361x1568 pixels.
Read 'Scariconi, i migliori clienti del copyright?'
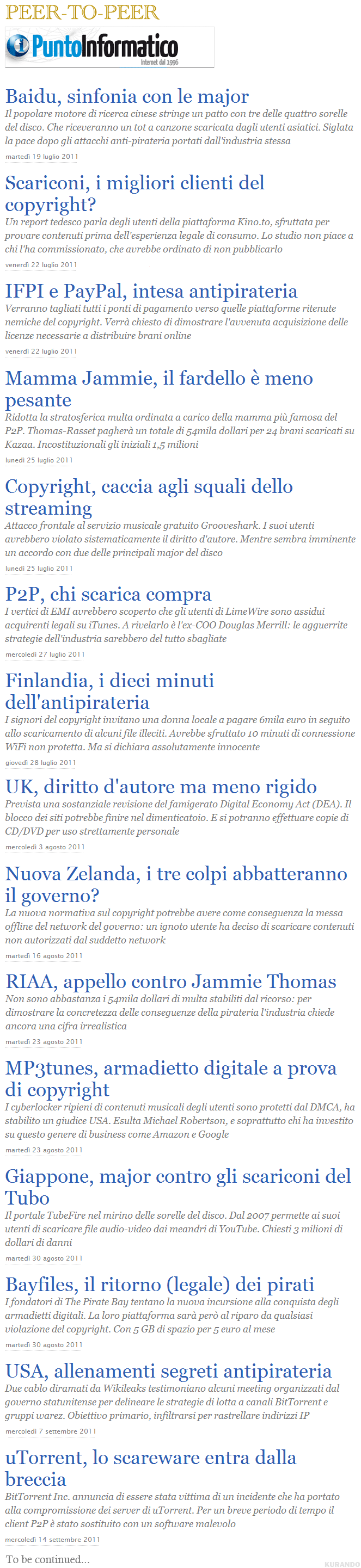coord(134,183)
